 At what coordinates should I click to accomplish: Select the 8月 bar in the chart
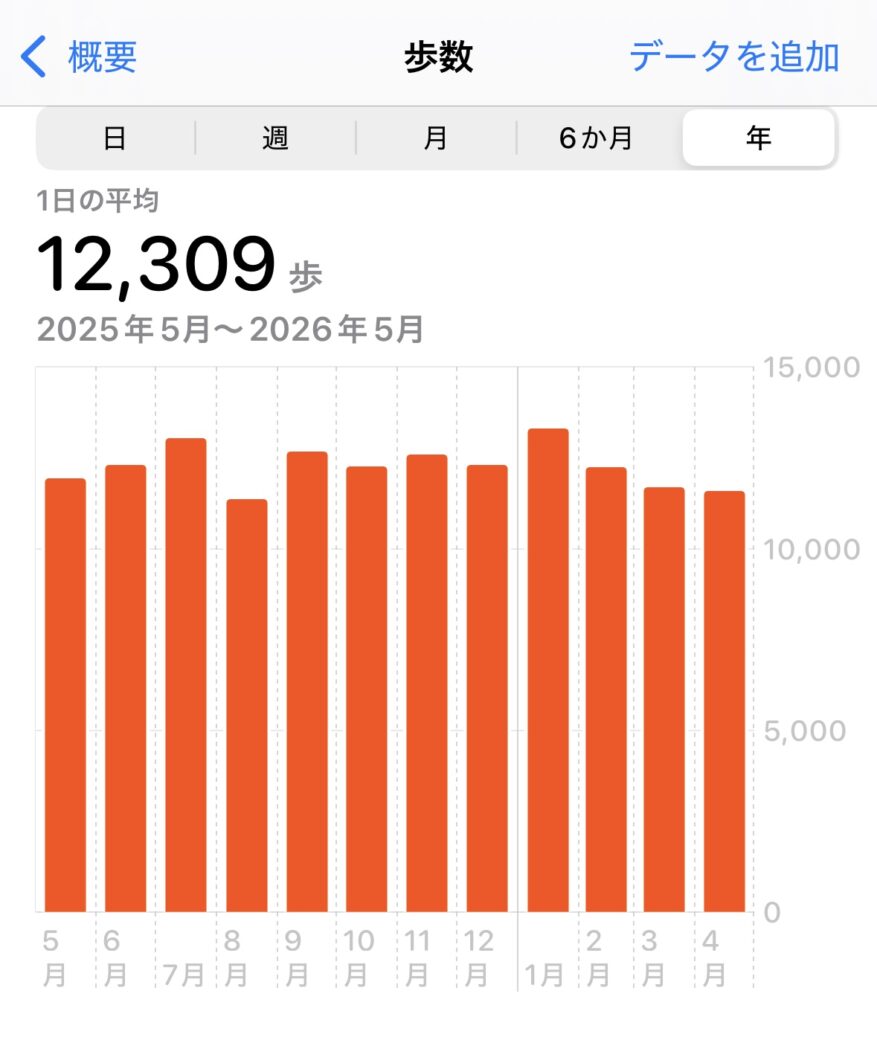pos(246,705)
